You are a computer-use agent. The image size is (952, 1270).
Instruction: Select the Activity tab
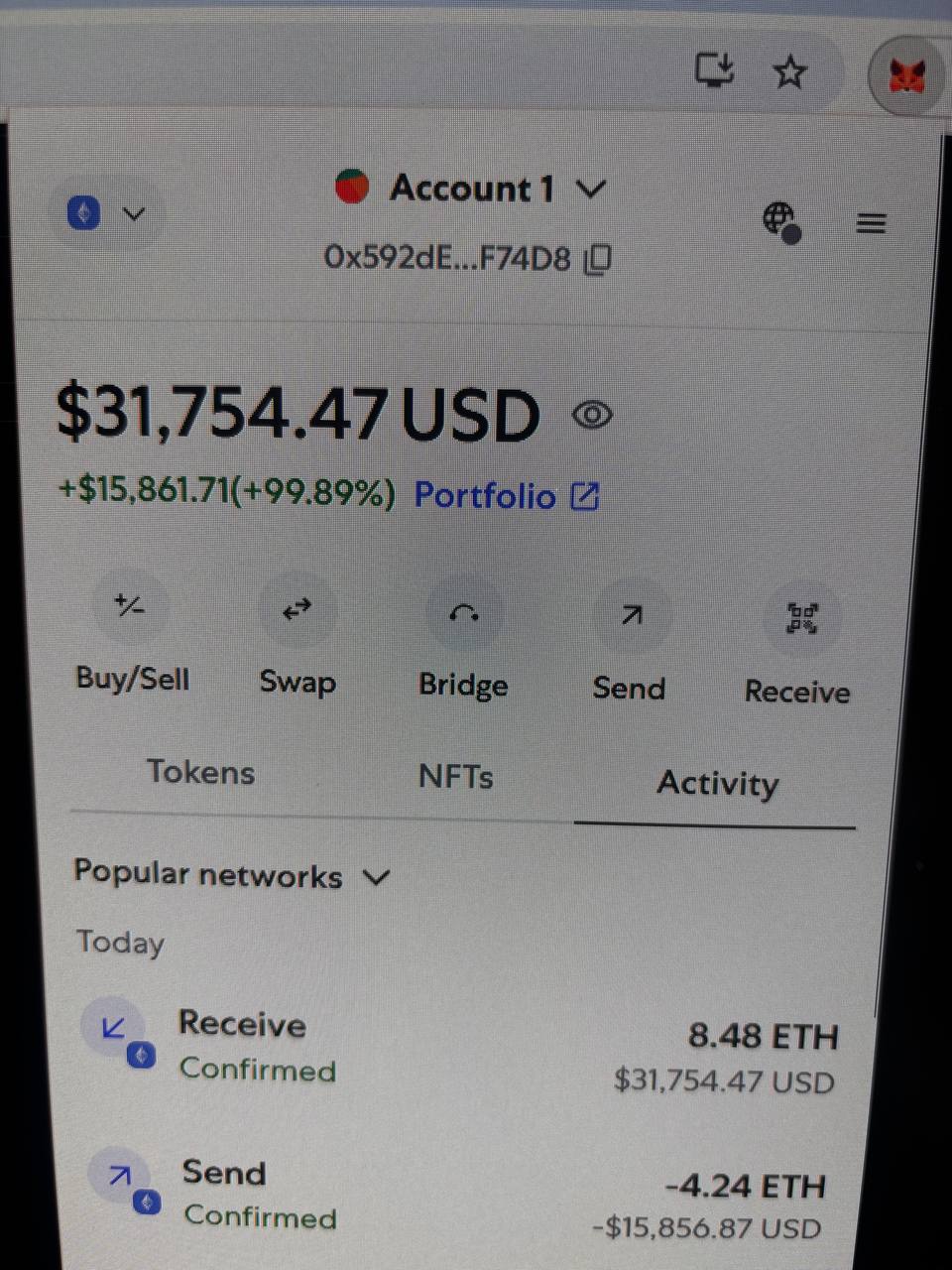coord(717,784)
